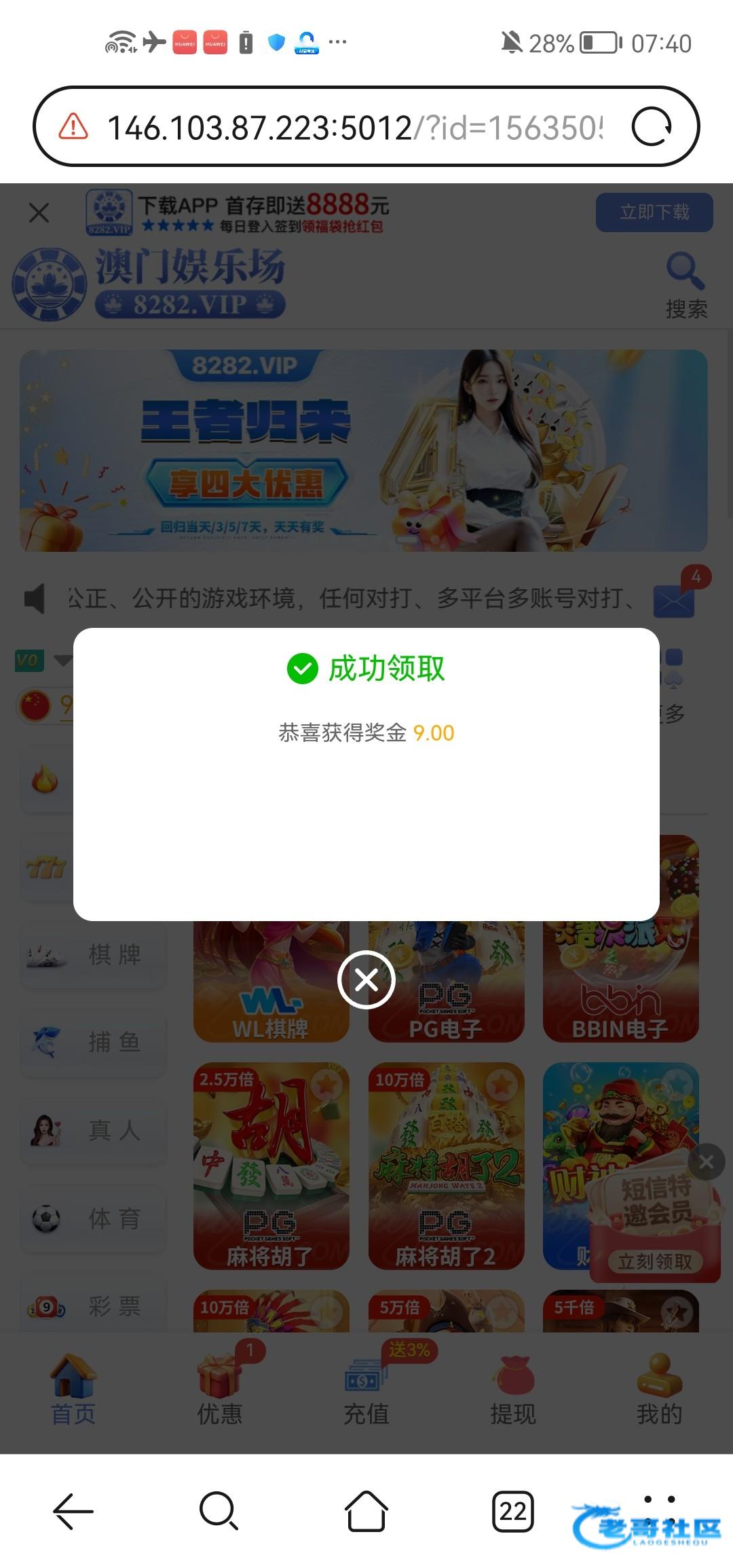
Task: Reload the page in the browser
Action: coord(652,127)
